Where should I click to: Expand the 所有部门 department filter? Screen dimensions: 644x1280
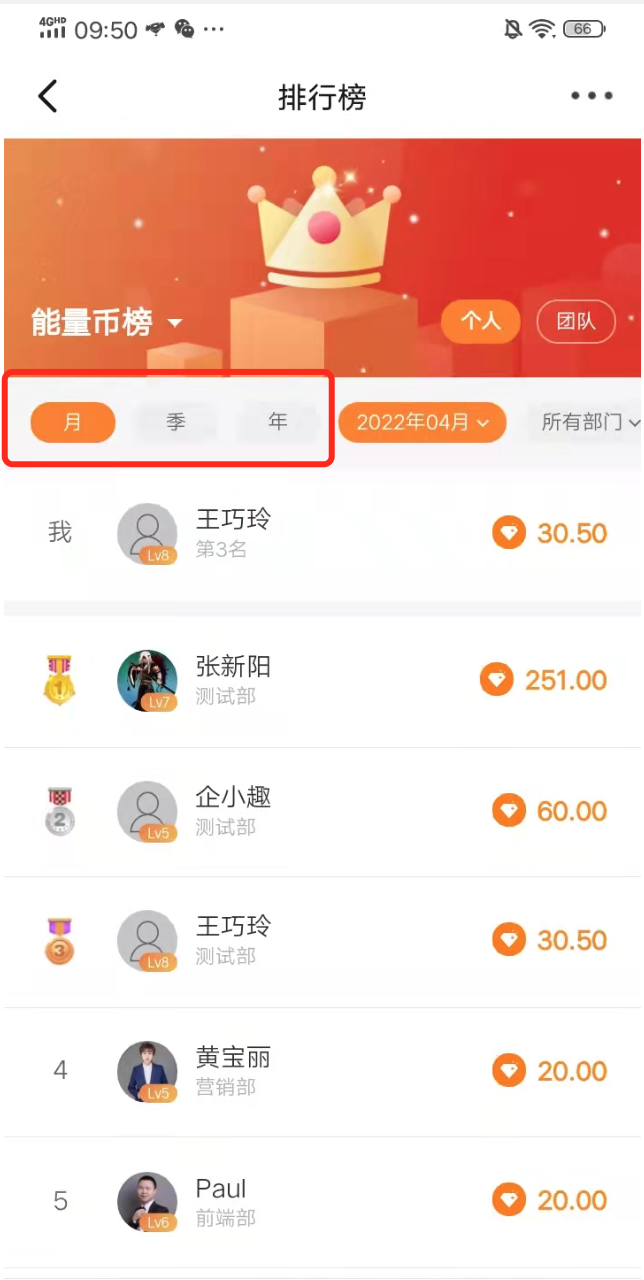[590, 422]
